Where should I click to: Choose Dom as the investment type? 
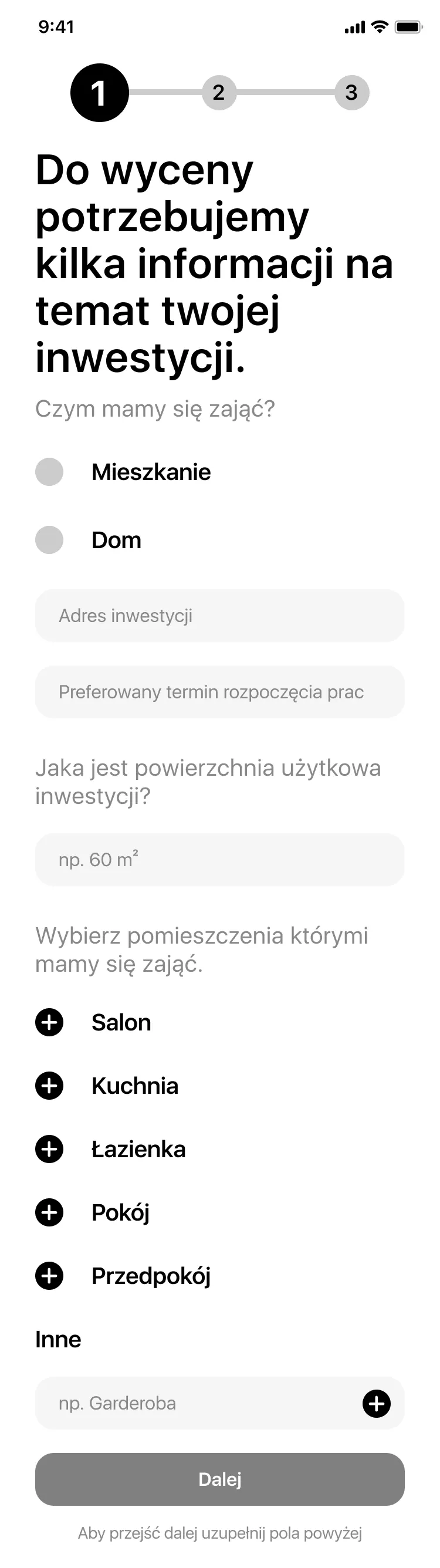click(x=49, y=540)
